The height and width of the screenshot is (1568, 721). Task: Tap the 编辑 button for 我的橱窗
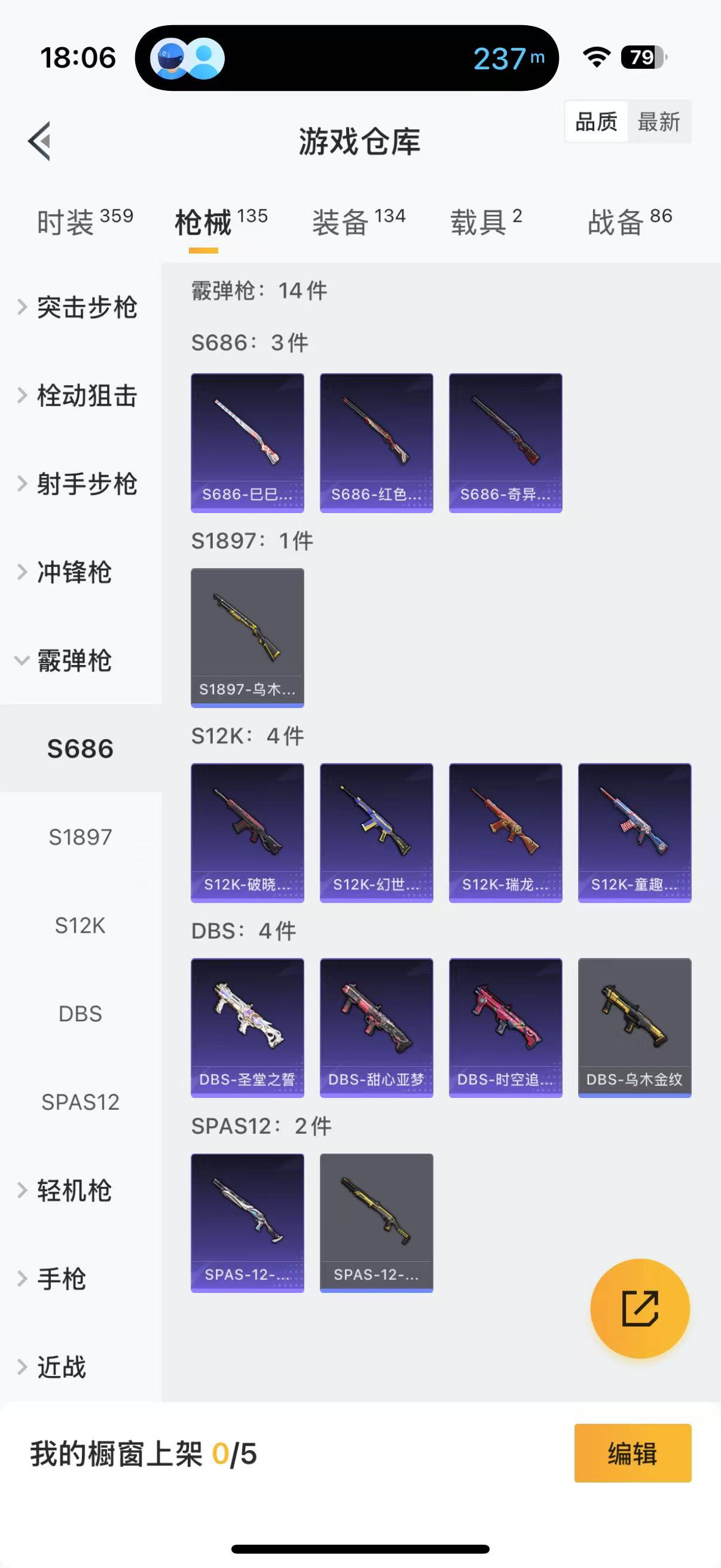click(x=632, y=1453)
